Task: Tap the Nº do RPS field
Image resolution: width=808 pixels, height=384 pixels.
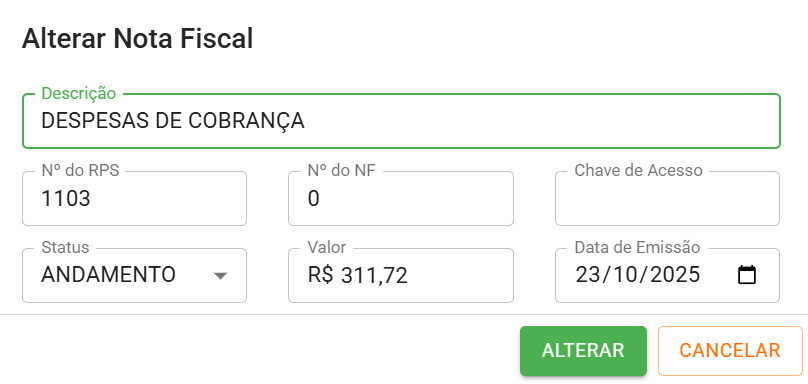Action: [134, 198]
